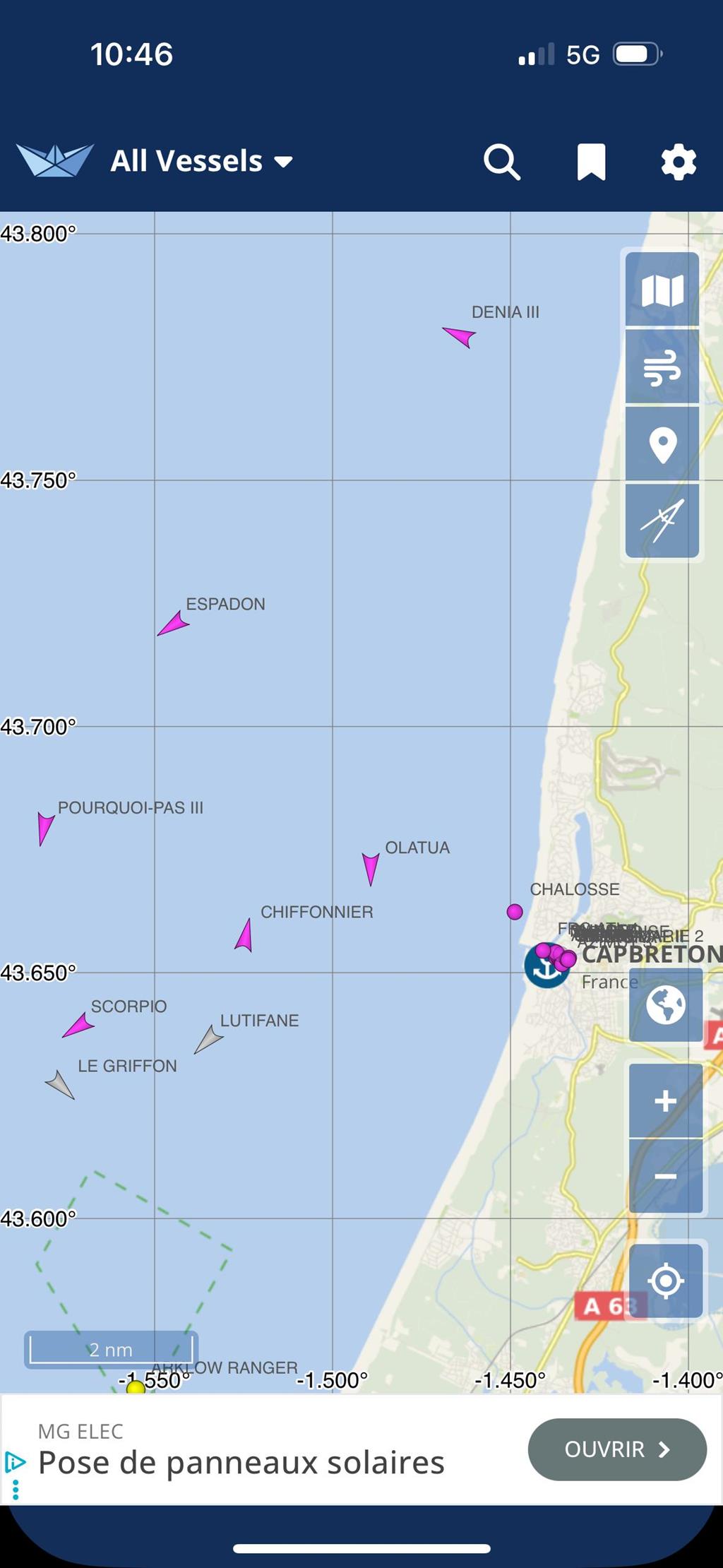Screen dimensions: 723x1568
Task: Select the LUTIFANE vessel marker
Action: (208, 1040)
